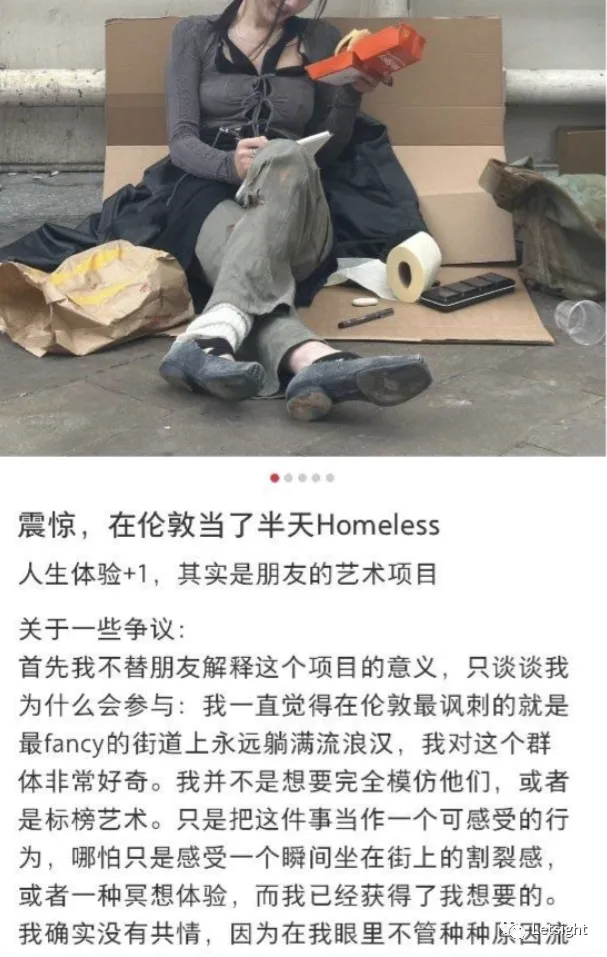
Task: Tap the photo carousel page indicator dots
Action: point(302,478)
